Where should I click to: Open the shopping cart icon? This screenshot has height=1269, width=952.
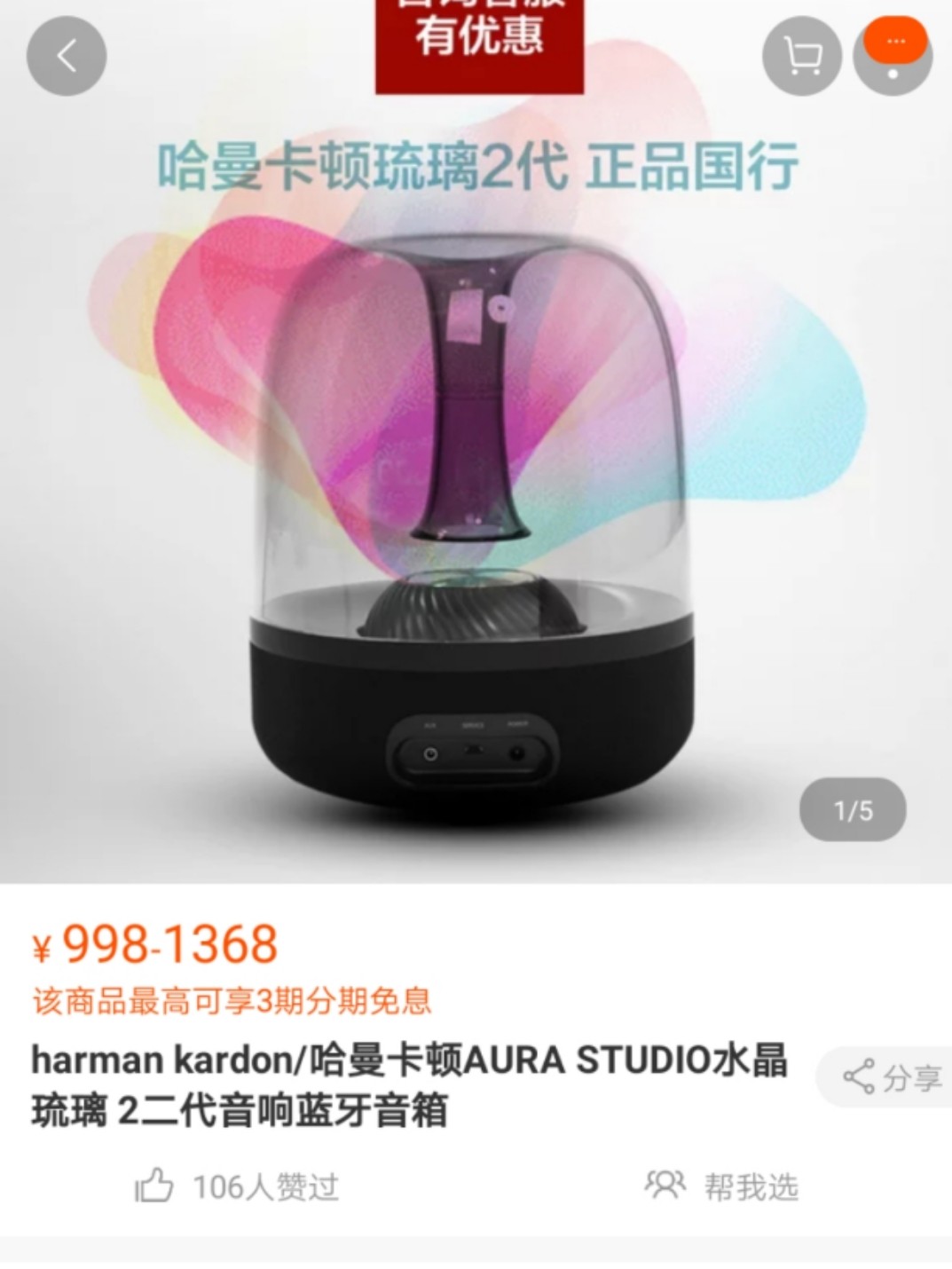coord(801,55)
